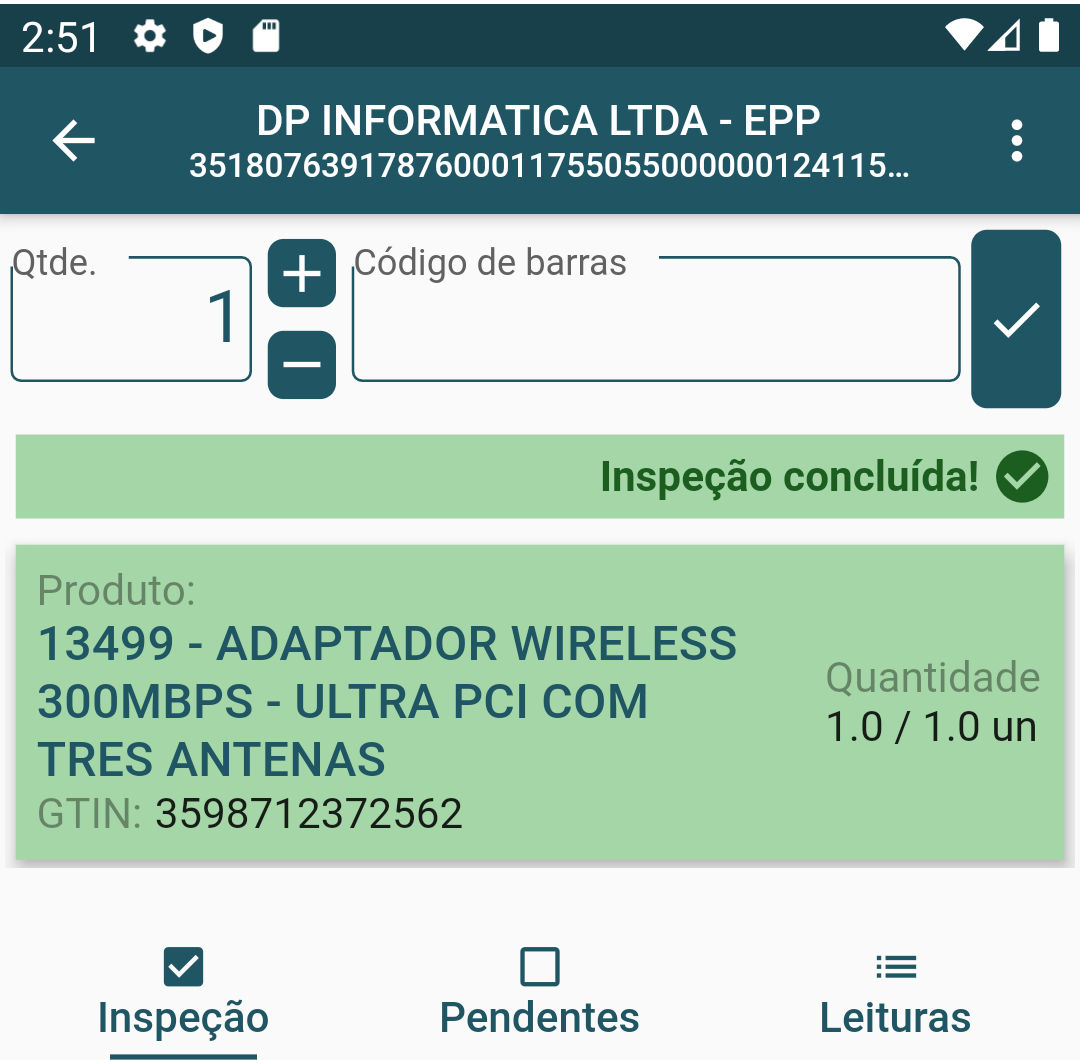Decrease quantity with the minus button
Screen dimensions: 1080x1060
(302, 364)
